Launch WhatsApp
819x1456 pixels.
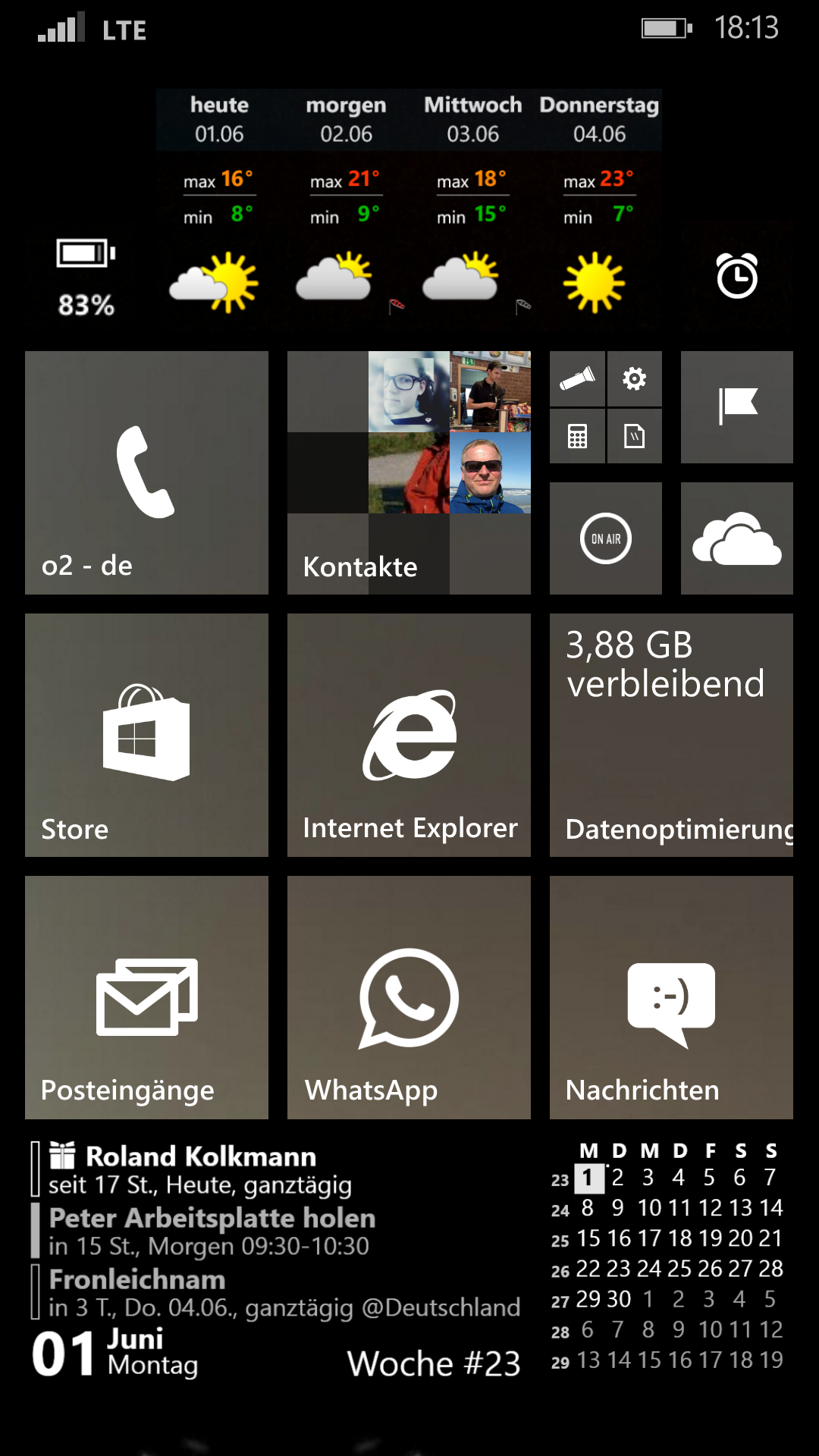[x=409, y=997]
